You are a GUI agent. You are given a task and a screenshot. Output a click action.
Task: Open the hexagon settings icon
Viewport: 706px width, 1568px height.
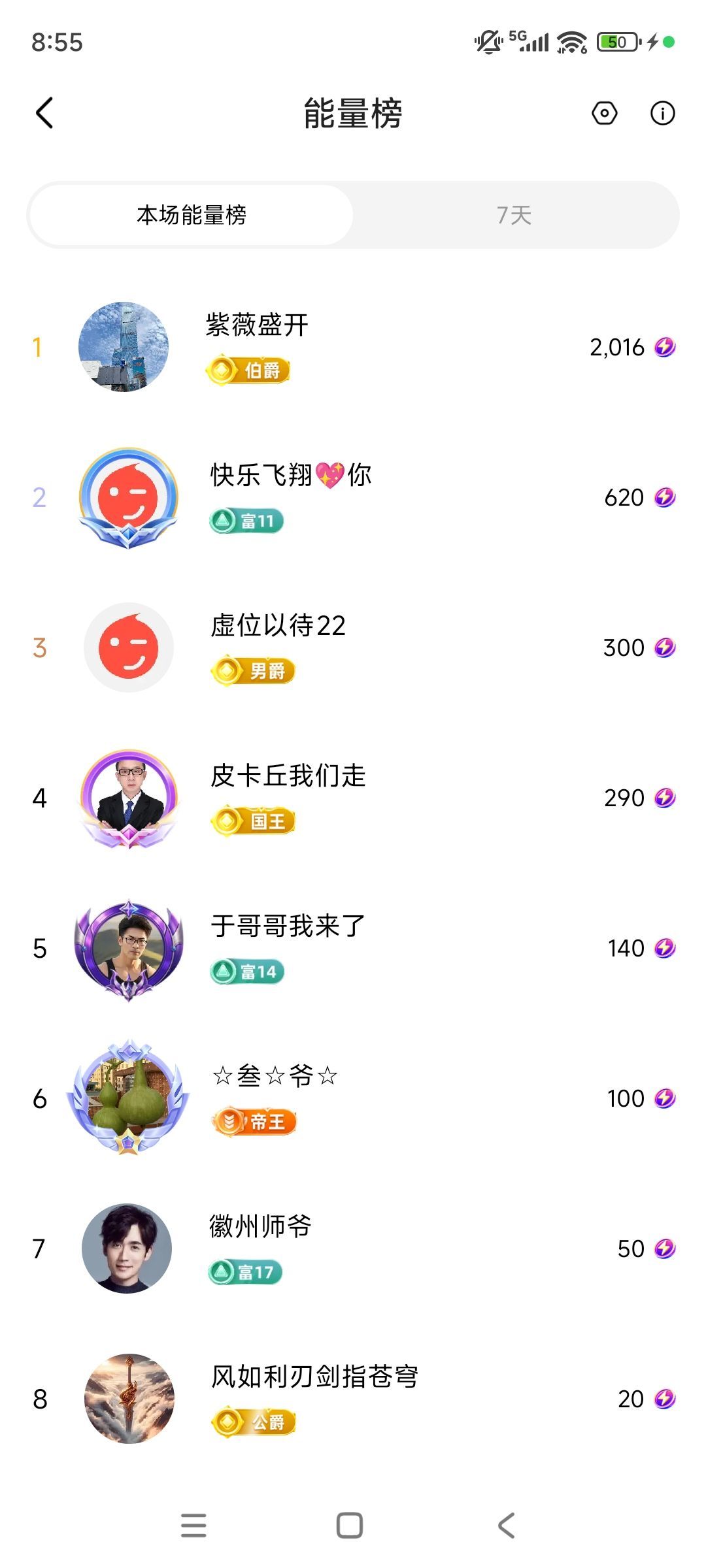click(604, 113)
